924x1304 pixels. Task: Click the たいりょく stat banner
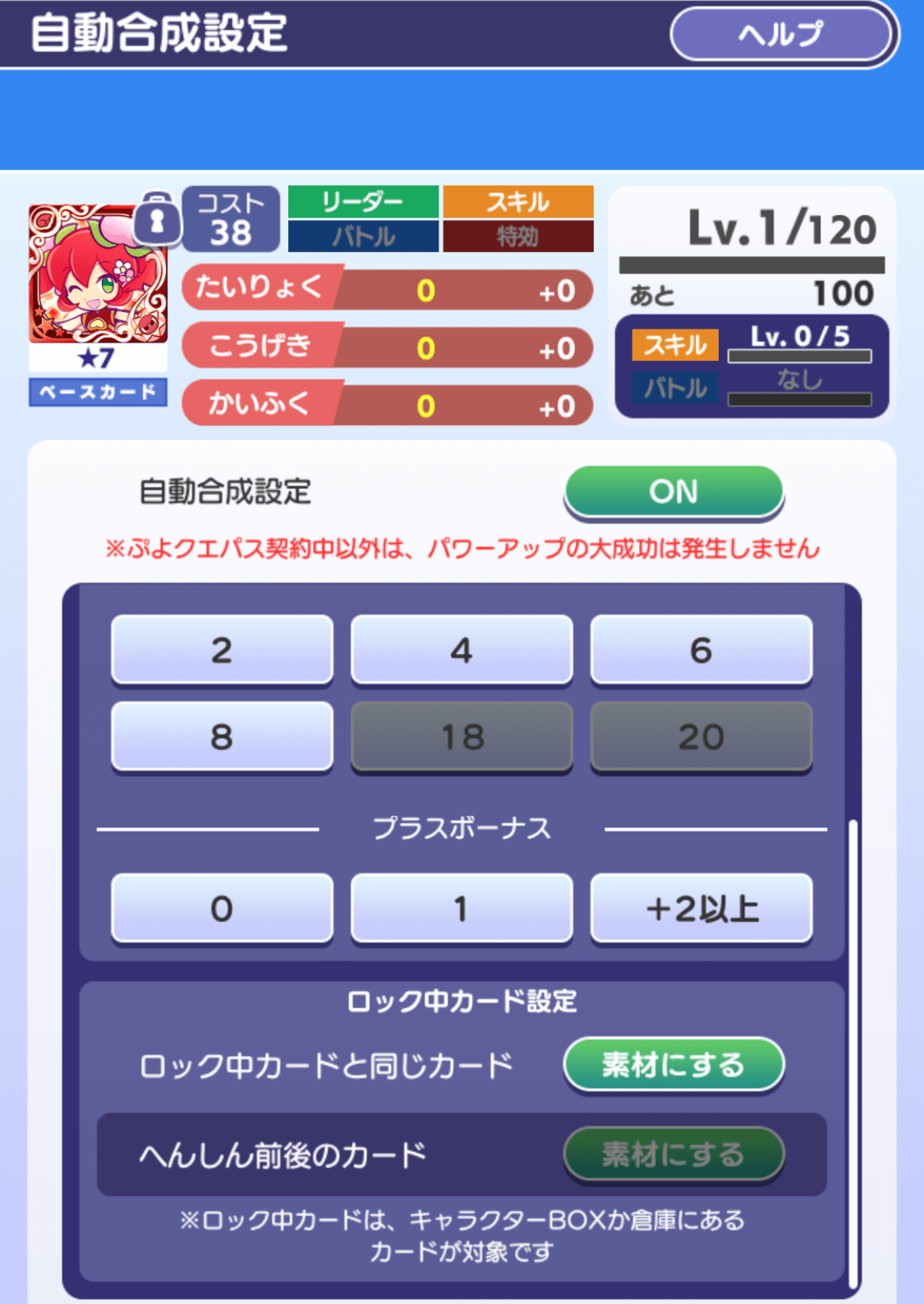click(x=386, y=288)
